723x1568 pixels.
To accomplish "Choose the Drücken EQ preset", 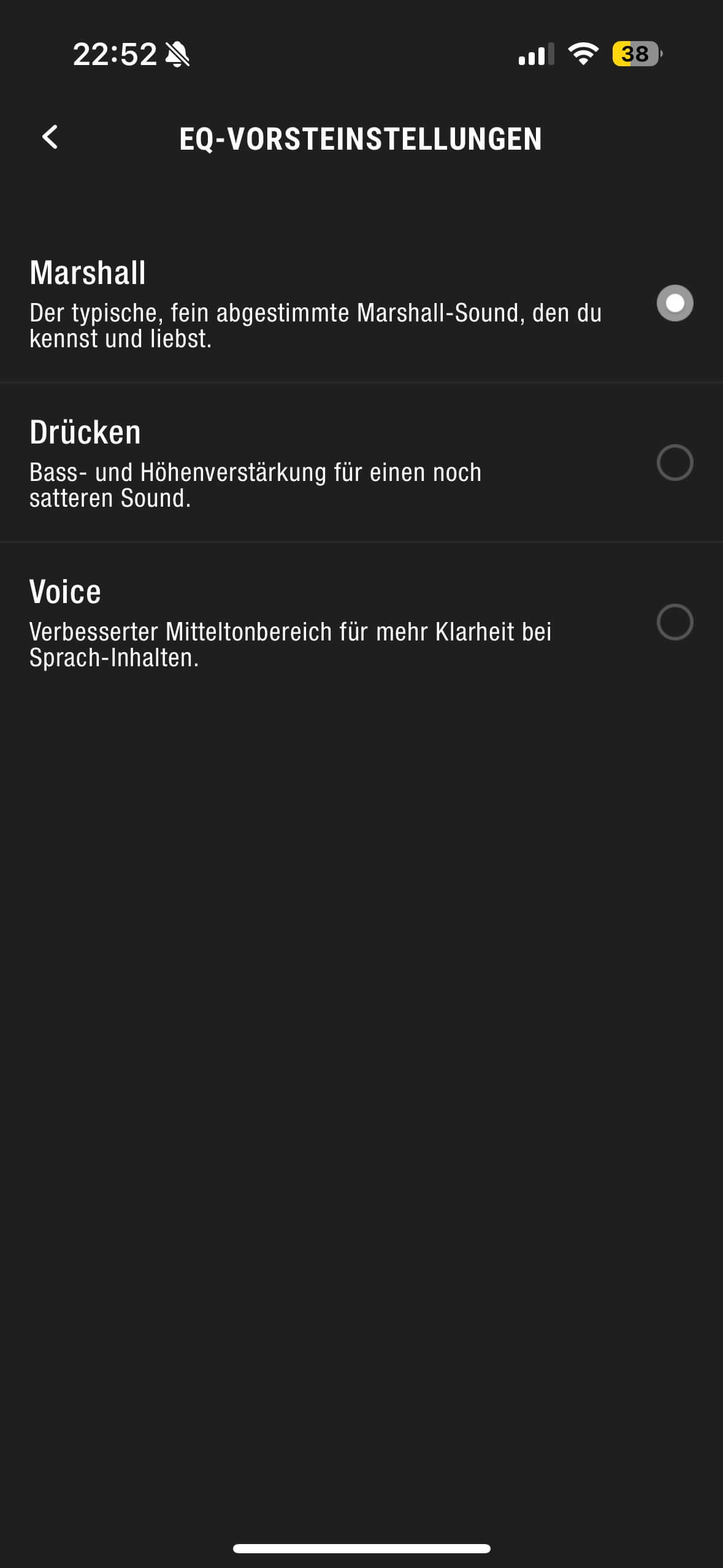I will (675, 463).
